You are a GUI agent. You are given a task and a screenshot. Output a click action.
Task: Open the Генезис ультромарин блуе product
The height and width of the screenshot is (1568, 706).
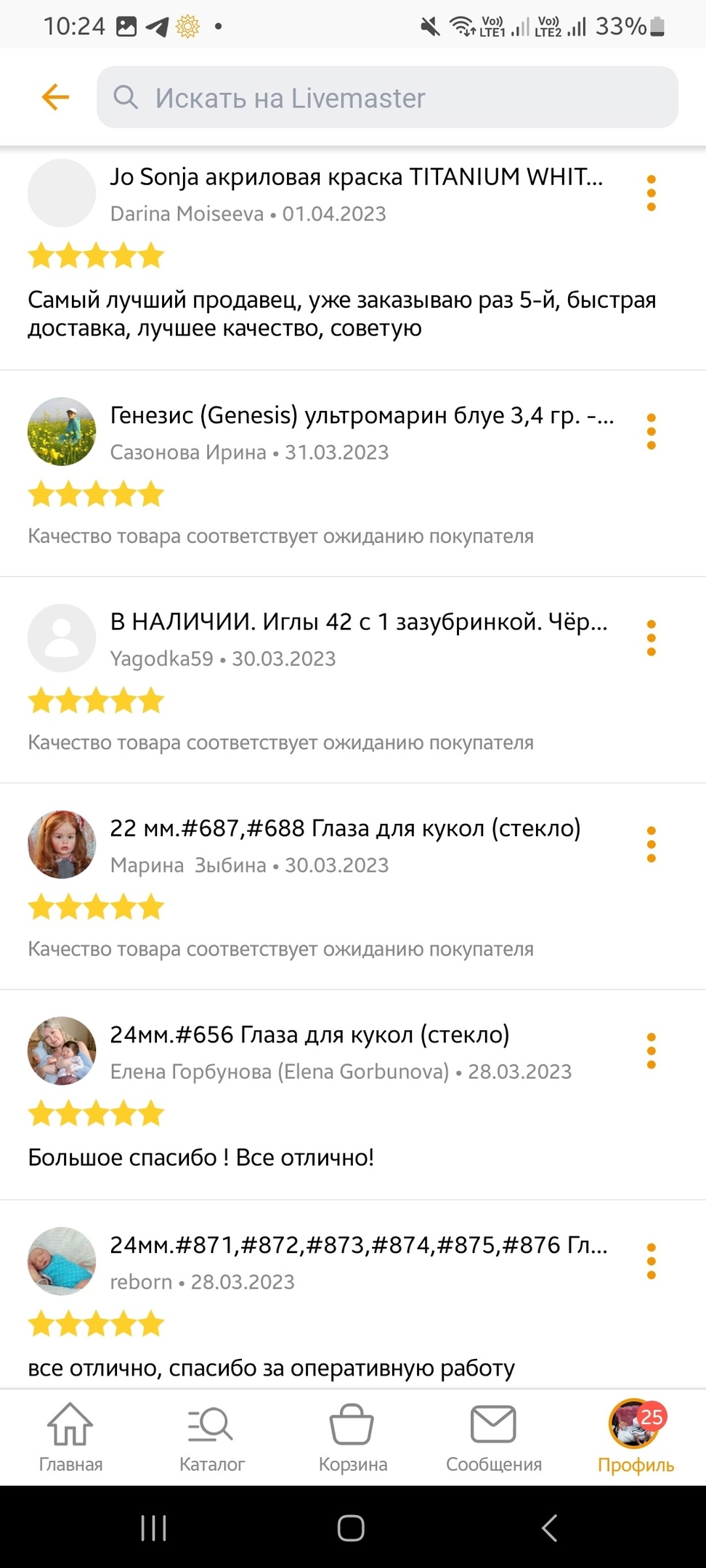pos(361,415)
